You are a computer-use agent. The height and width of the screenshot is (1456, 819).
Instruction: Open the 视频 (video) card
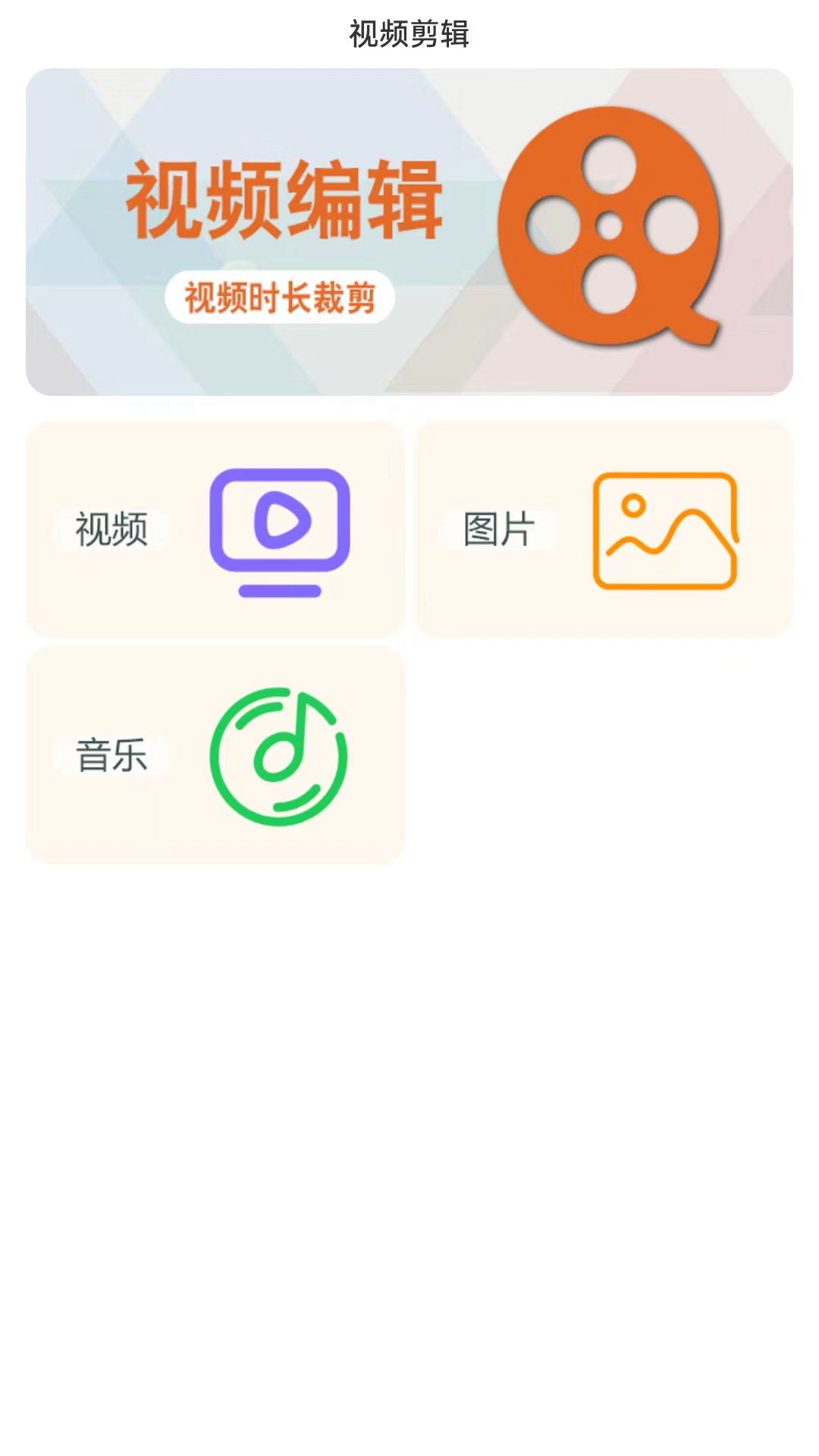coord(216,529)
